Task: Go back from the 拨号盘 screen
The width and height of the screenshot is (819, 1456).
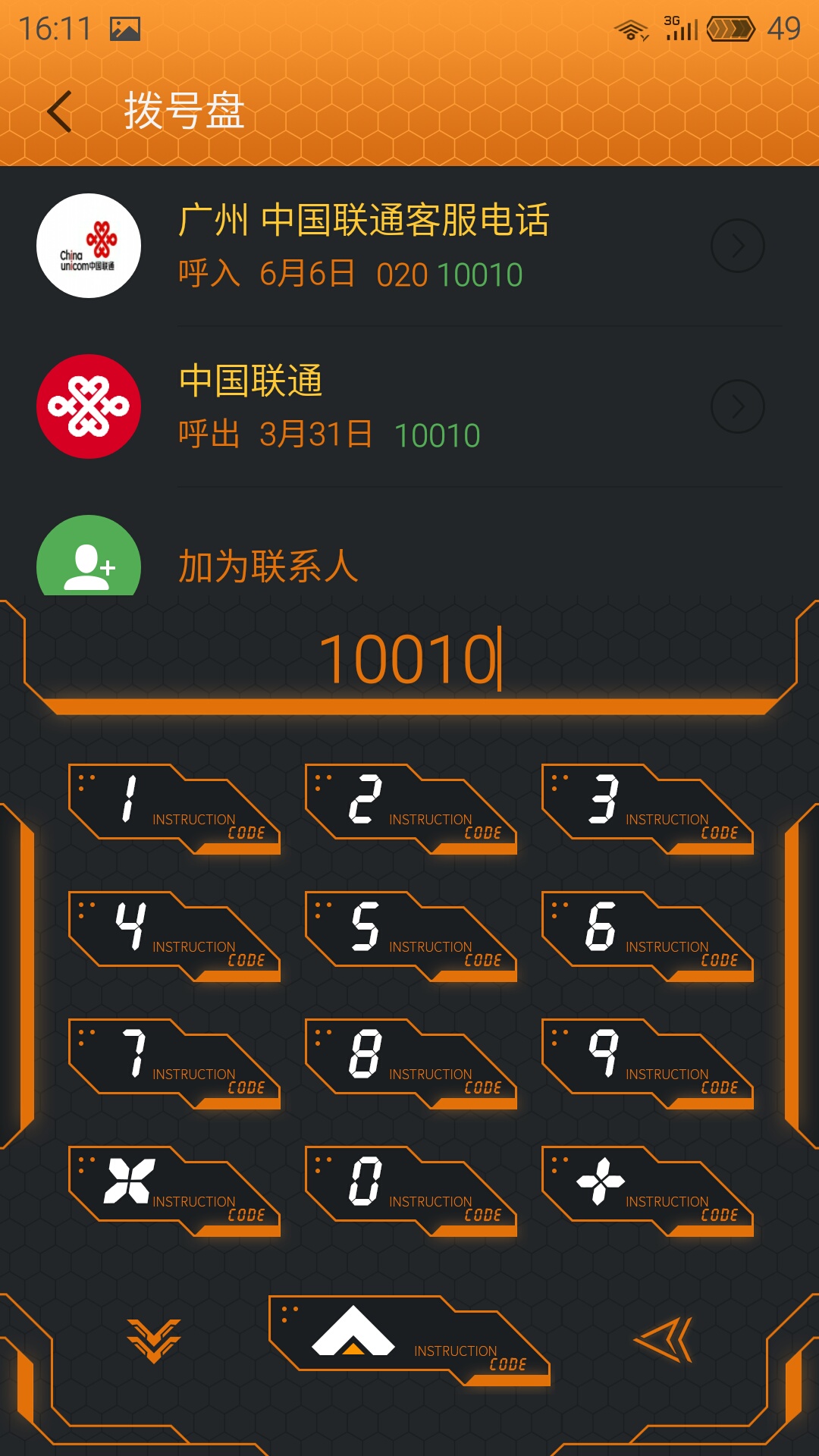Action: (x=59, y=111)
